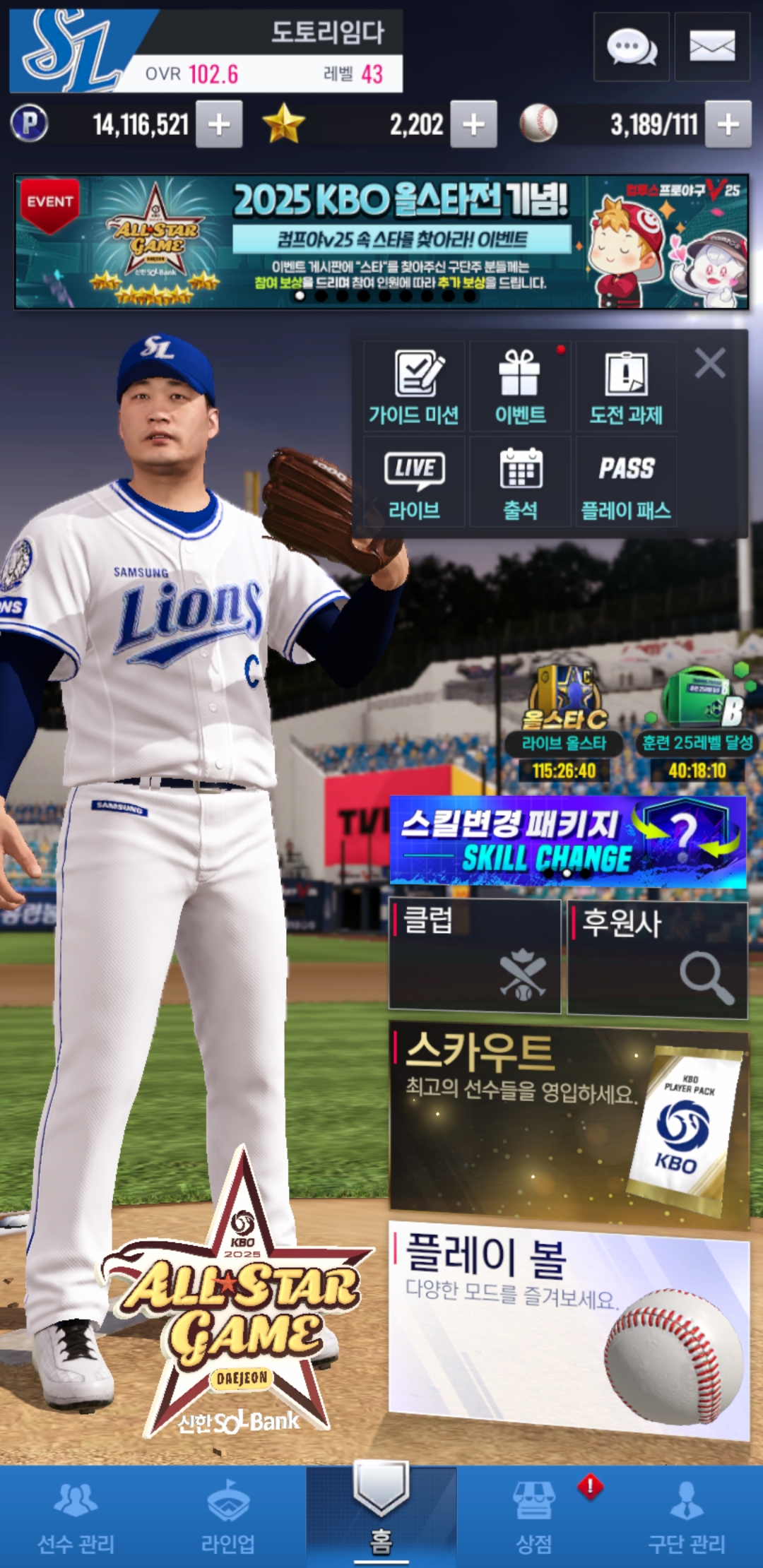Open the 후원사 sponsor card
This screenshot has height=1568, width=763.
658,959
